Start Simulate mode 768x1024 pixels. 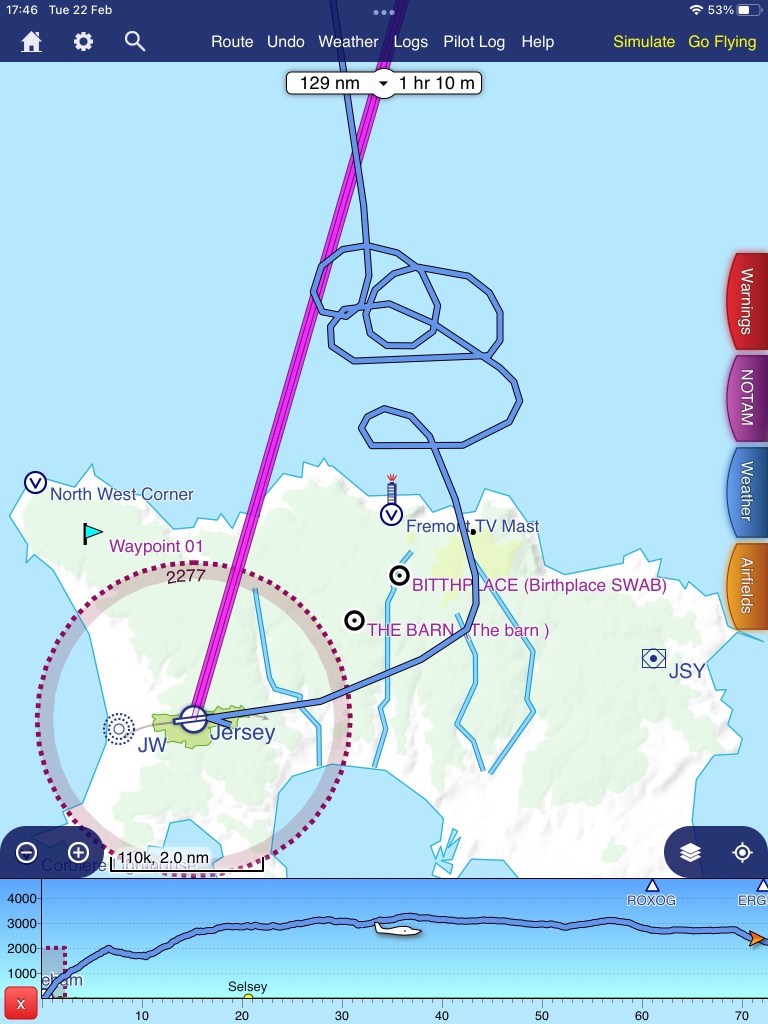click(644, 42)
